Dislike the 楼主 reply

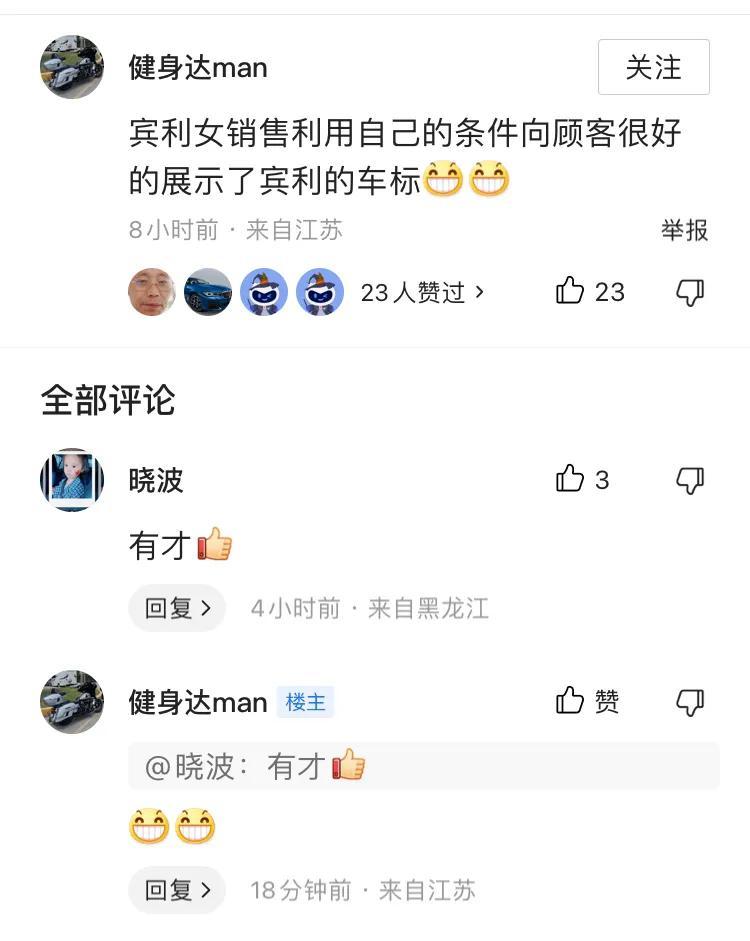(x=690, y=702)
